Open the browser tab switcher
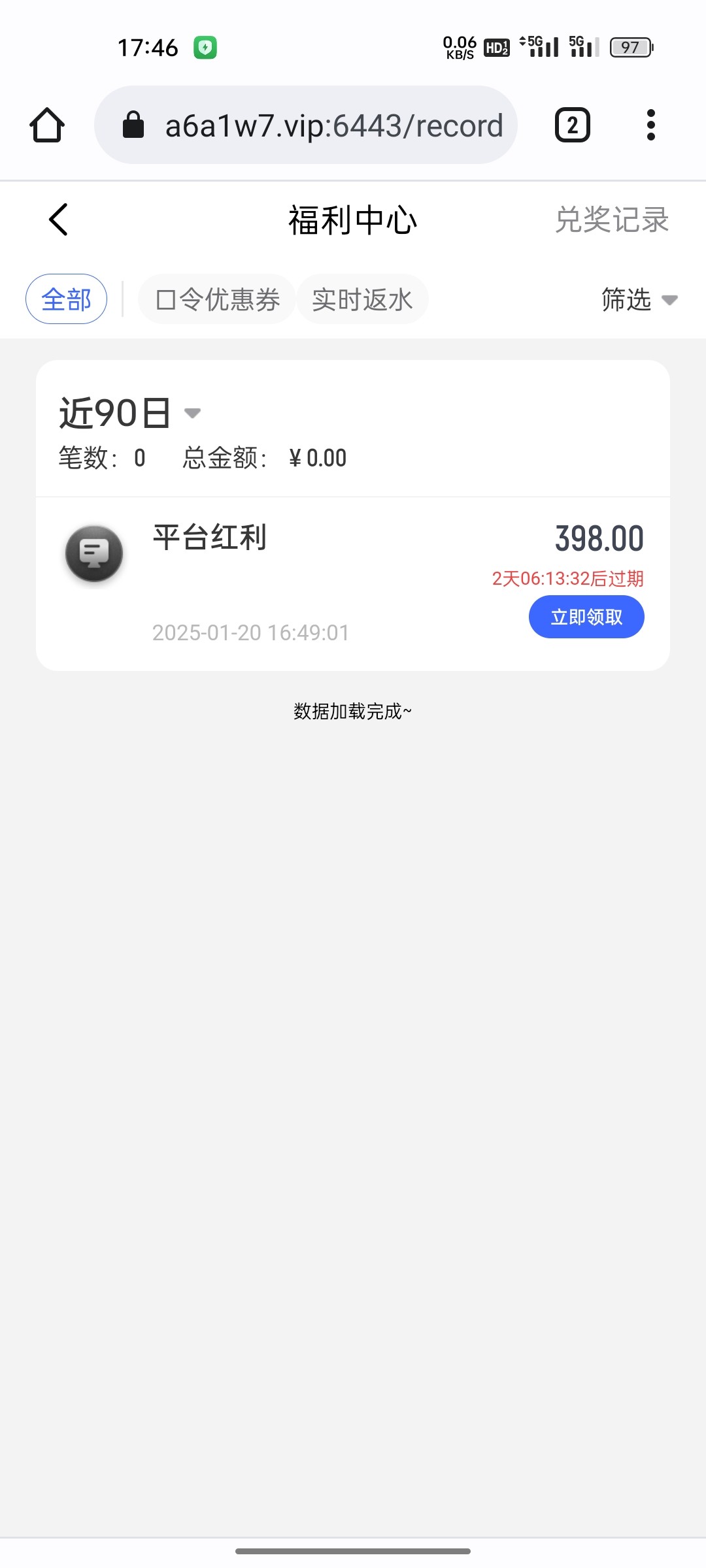Viewport: 706px width, 1568px height. click(x=573, y=125)
